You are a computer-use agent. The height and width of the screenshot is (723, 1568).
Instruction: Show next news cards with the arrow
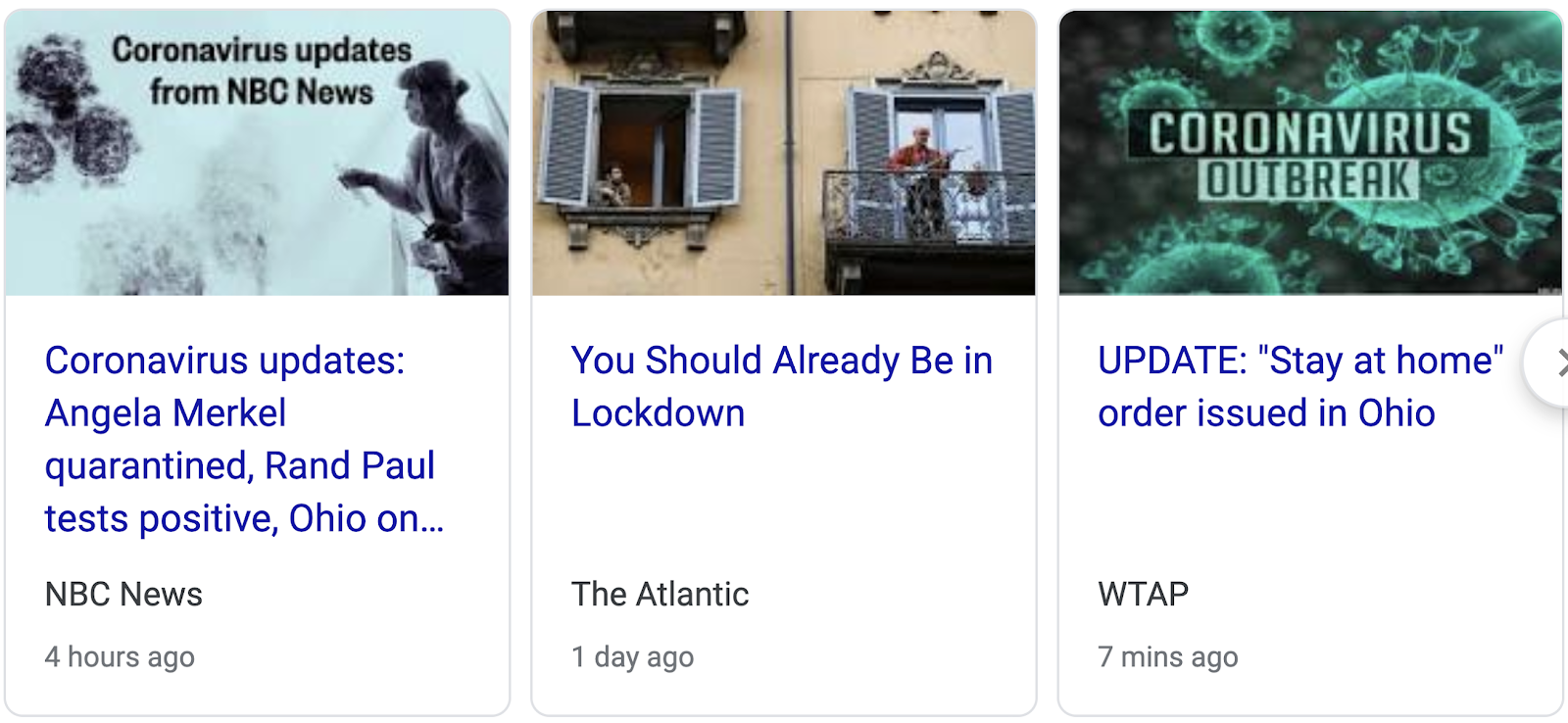[x=1555, y=363]
